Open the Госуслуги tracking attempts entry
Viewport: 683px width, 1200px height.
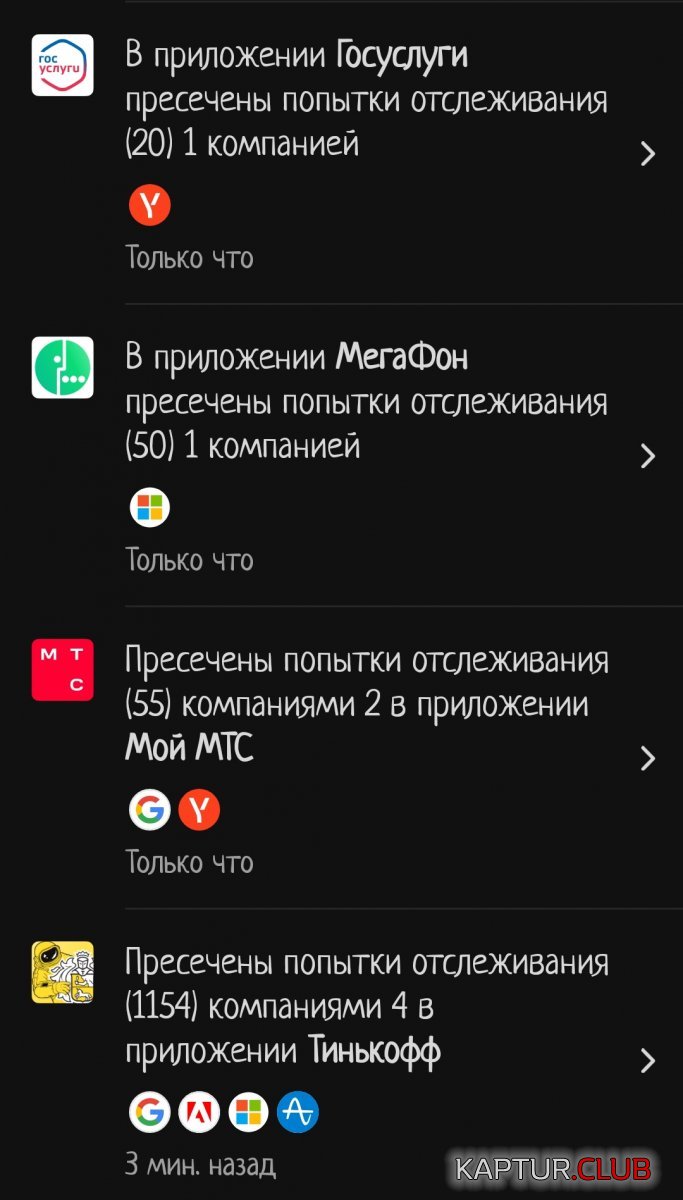[x=365, y=100]
